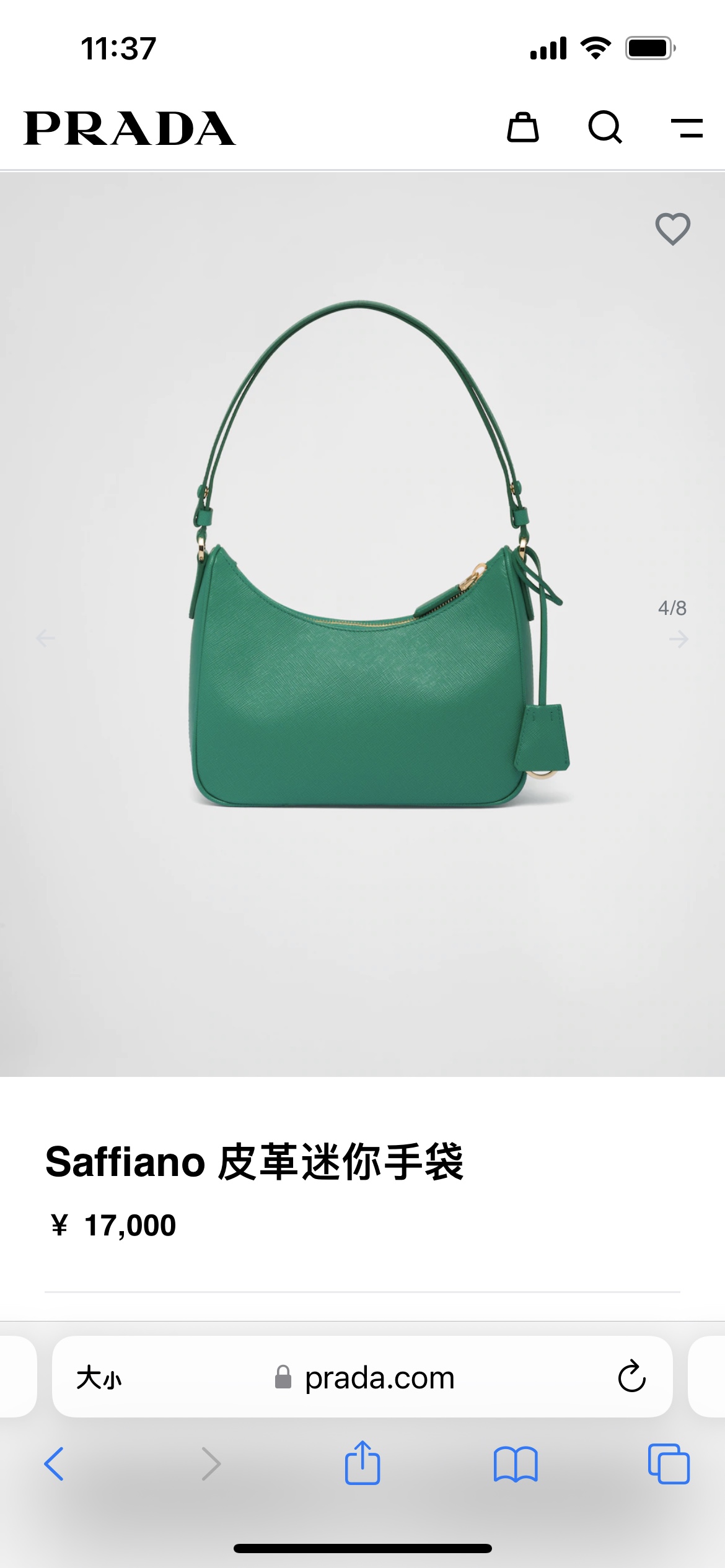Viewport: 725px width, 1568px height.
Task: Open the search icon in header
Action: point(605,128)
